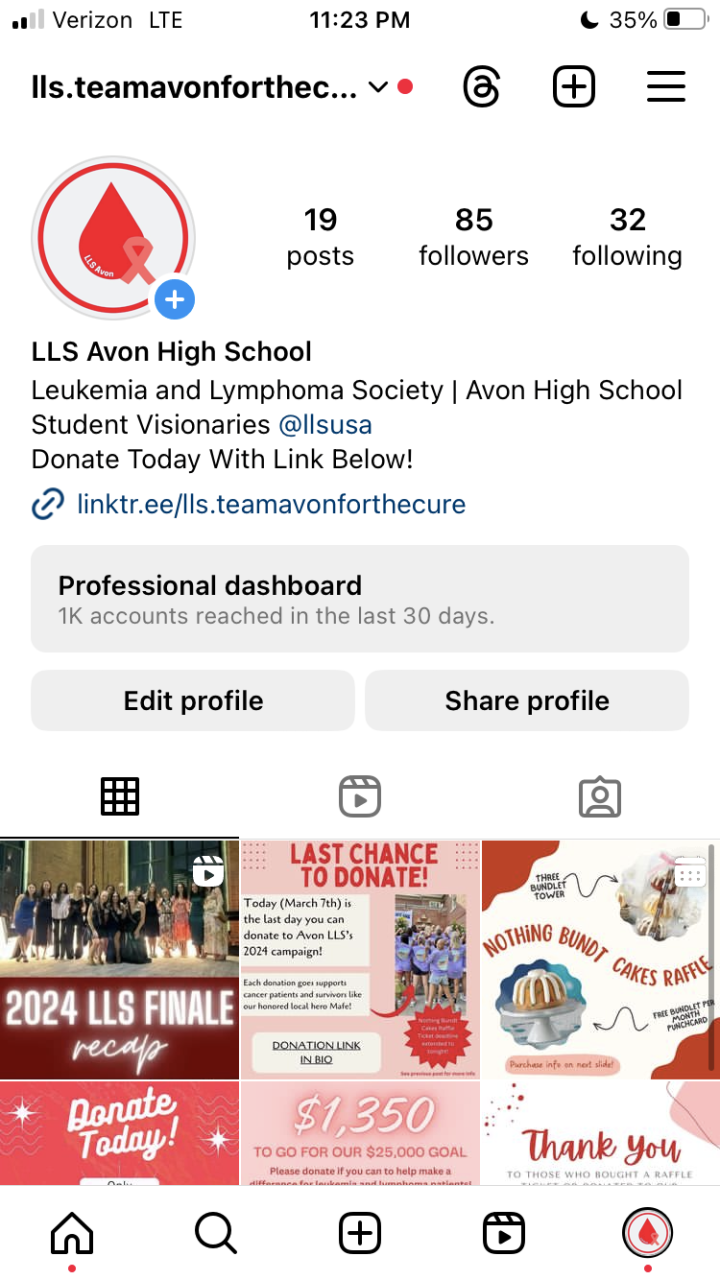Open Search and explore

(216, 1234)
